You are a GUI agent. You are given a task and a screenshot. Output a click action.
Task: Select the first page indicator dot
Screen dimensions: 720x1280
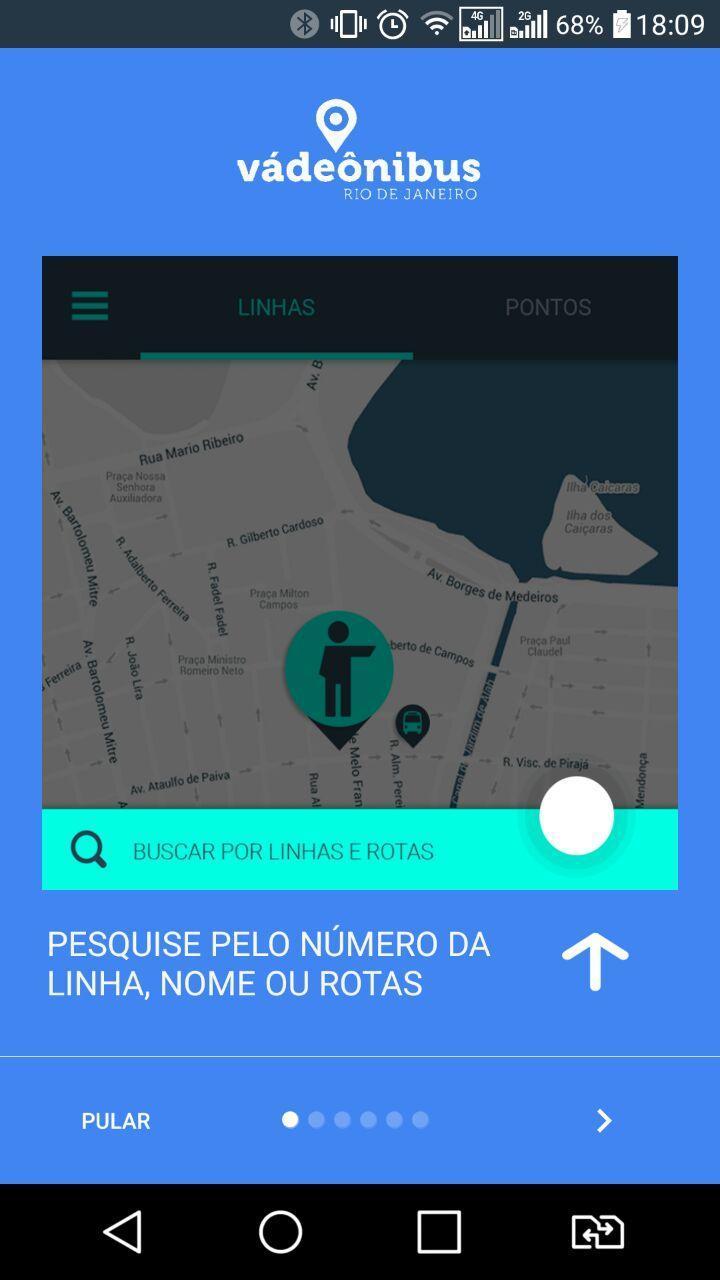pos(290,1120)
